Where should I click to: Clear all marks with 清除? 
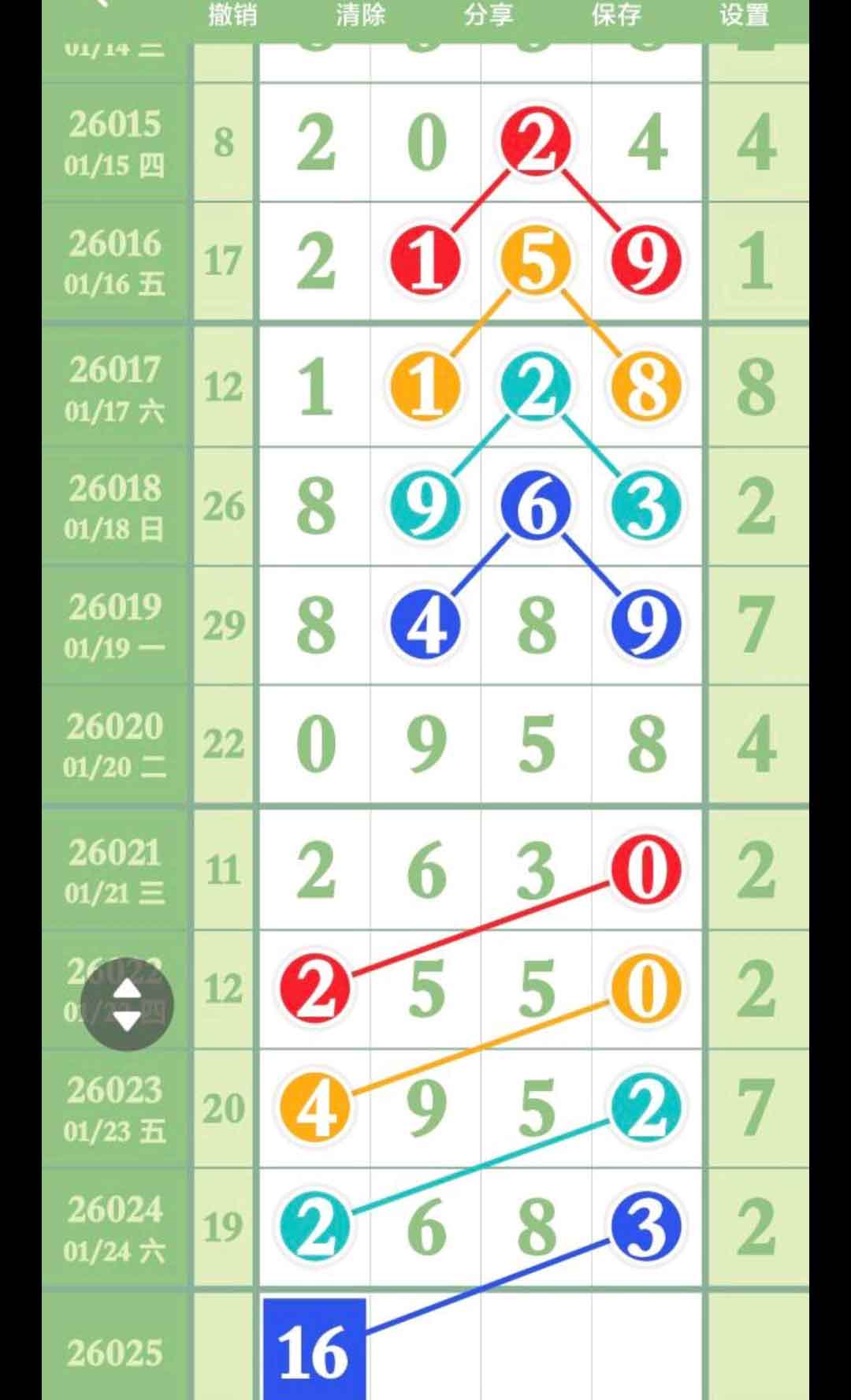360,14
